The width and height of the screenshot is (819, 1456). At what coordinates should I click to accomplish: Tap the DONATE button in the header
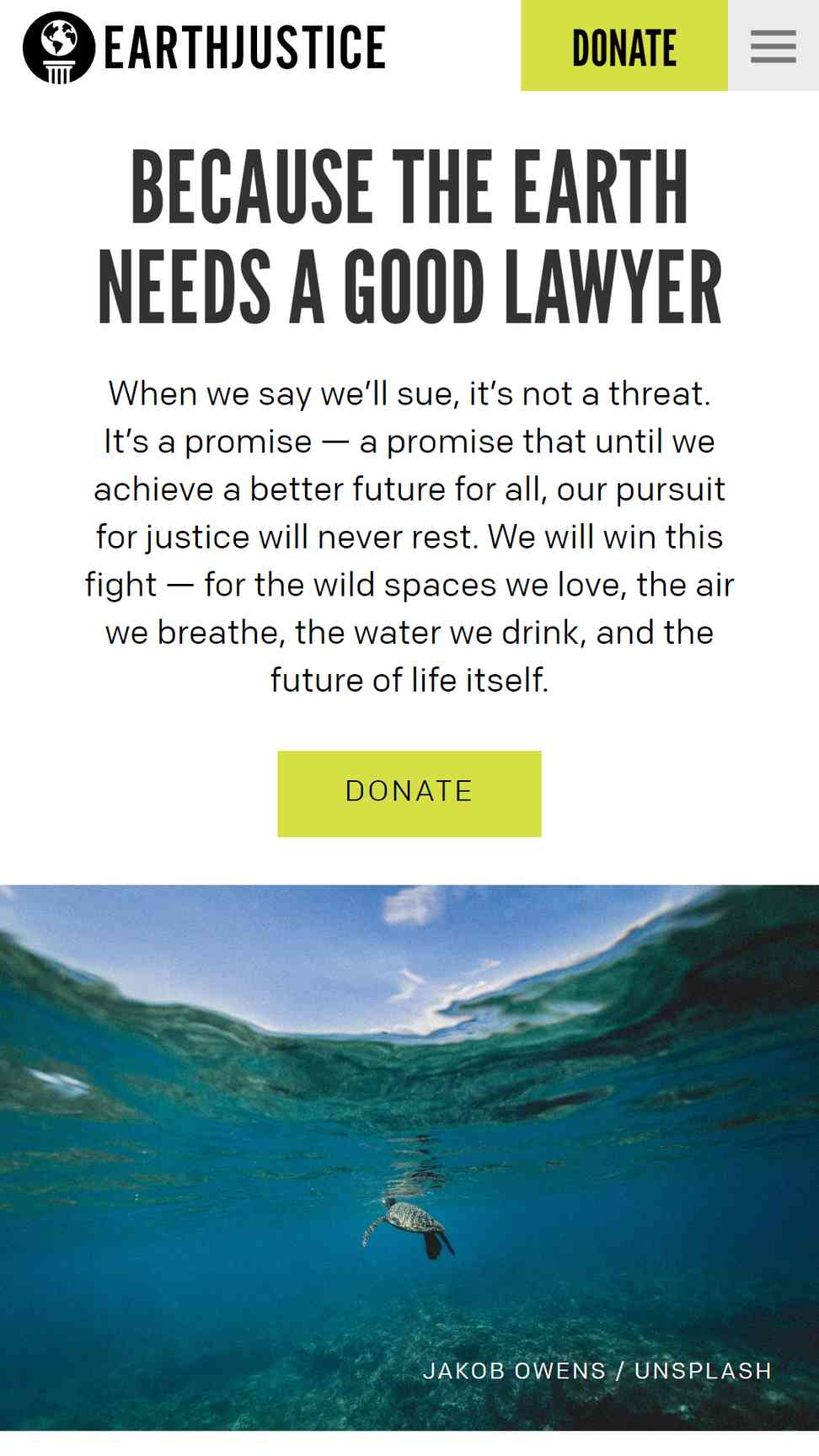[x=624, y=46]
